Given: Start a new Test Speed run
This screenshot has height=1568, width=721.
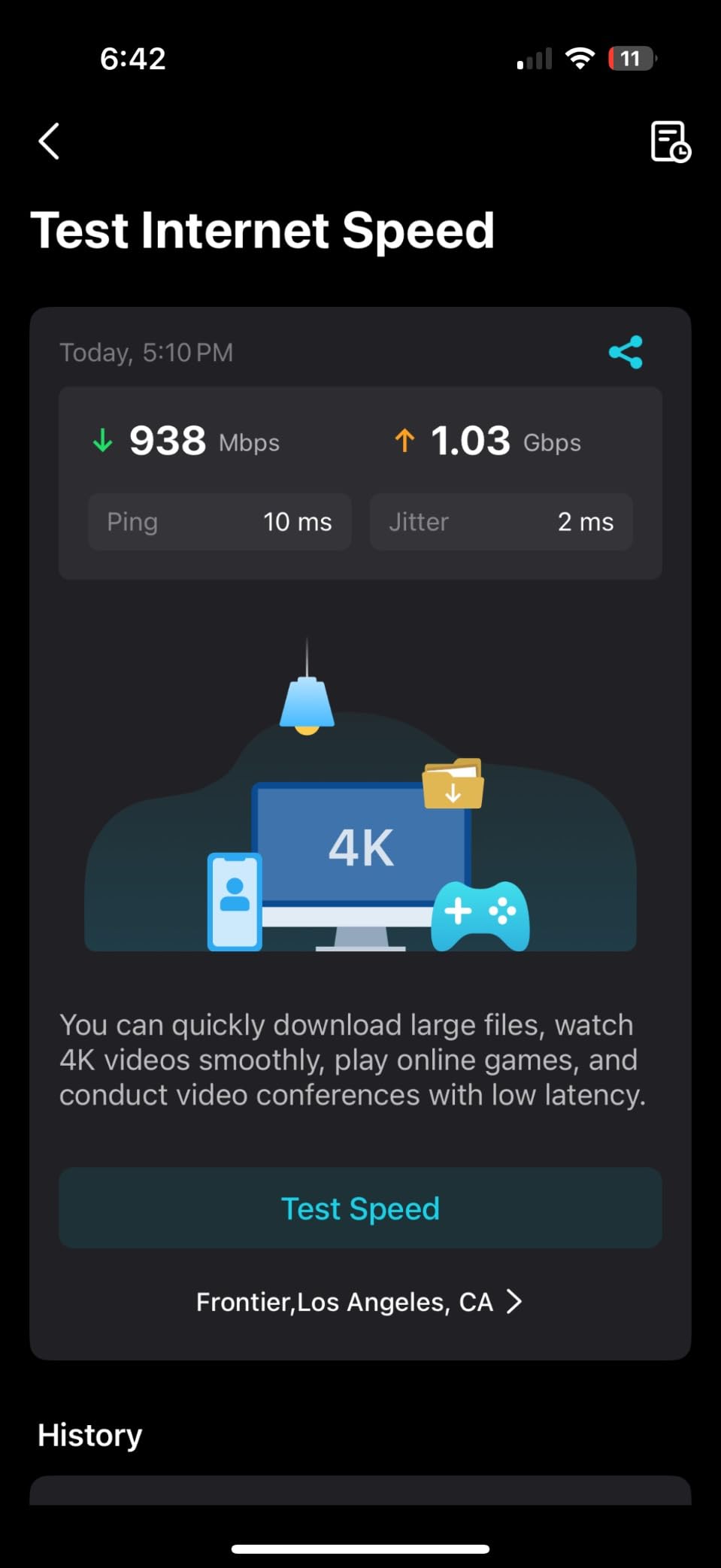Looking at the screenshot, I should (360, 1209).
